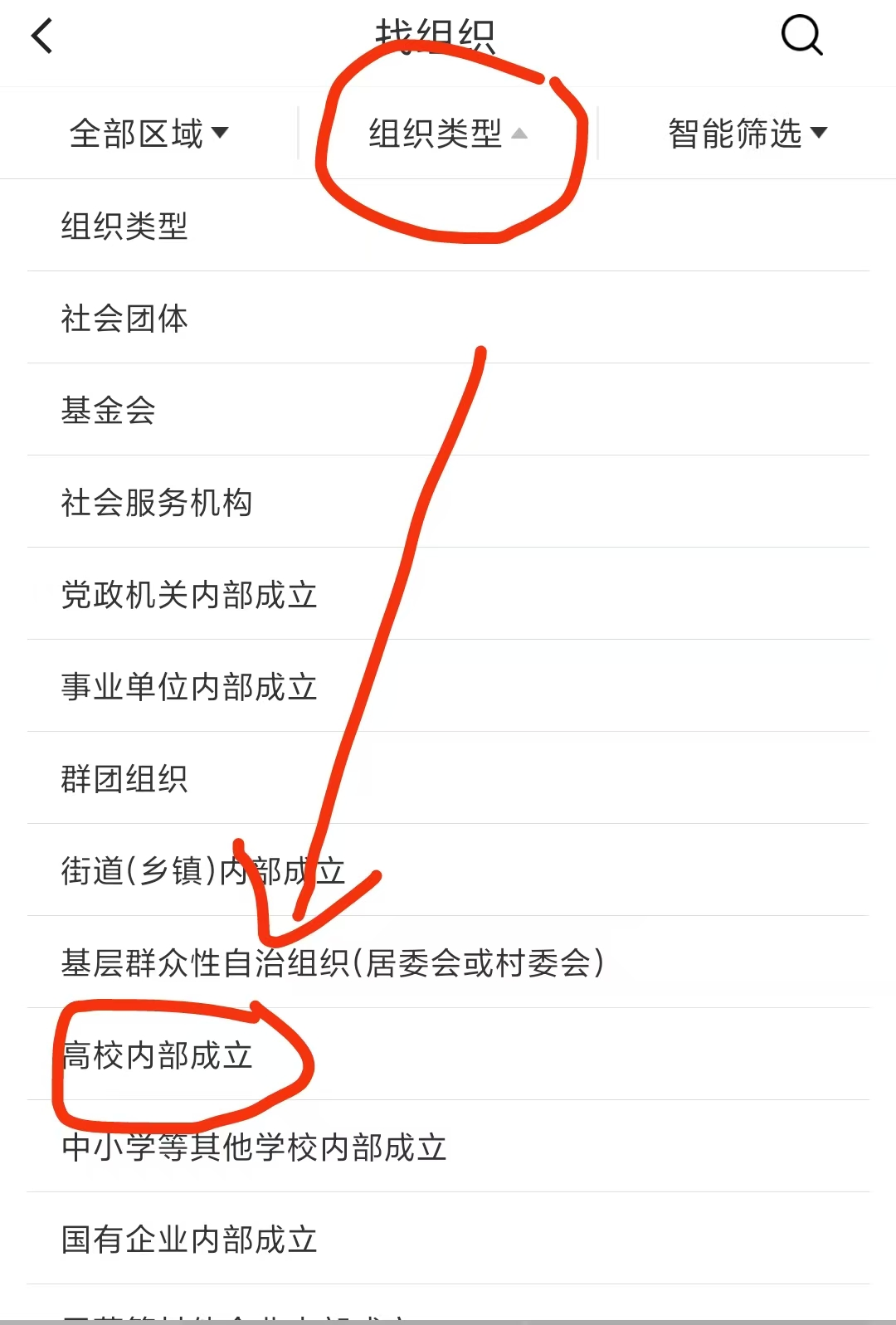The width and height of the screenshot is (896, 1325).
Task: Open the search magnifier icon
Action: [801, 36]
